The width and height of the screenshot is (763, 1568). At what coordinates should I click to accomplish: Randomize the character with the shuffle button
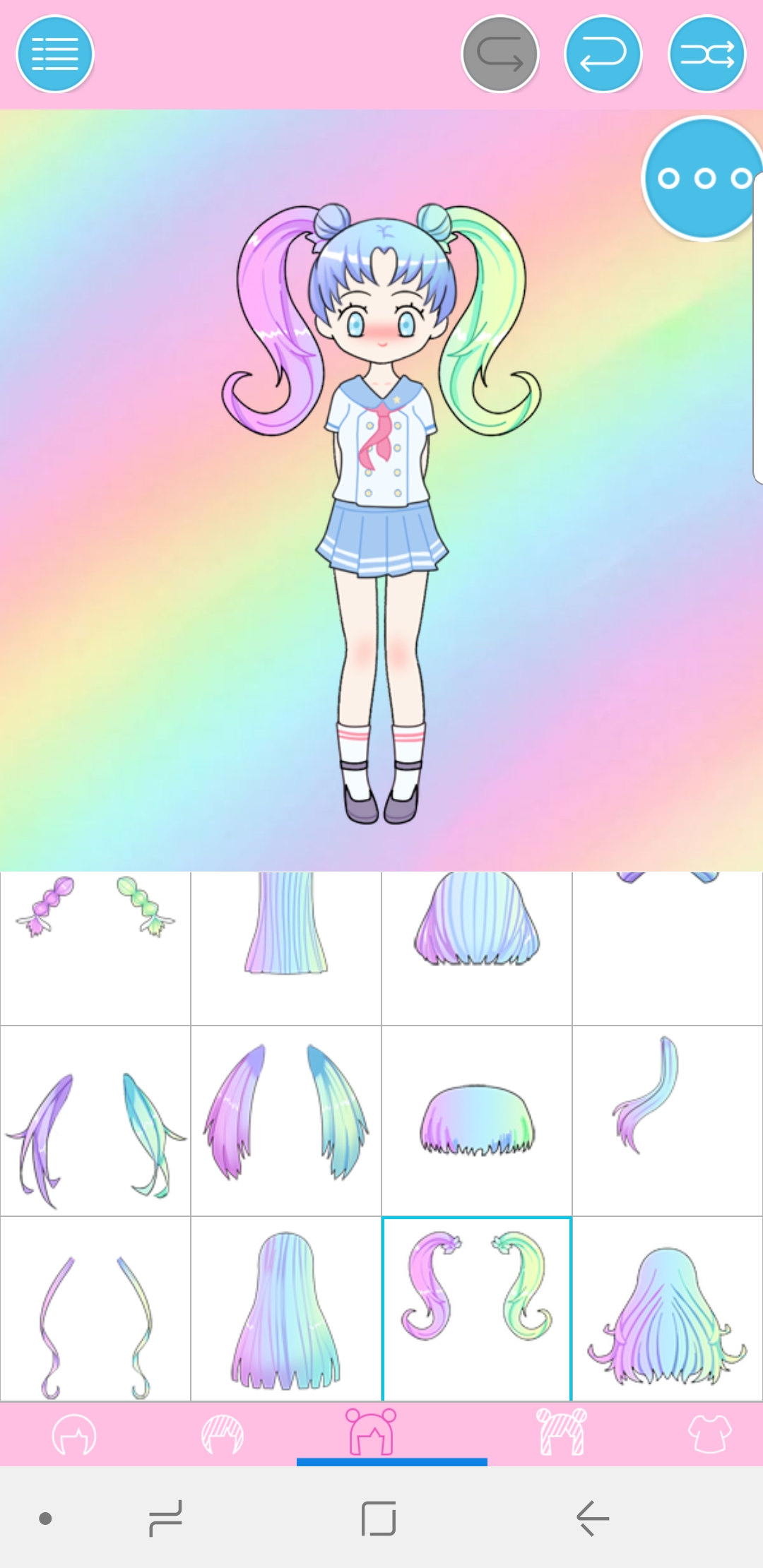707,54
